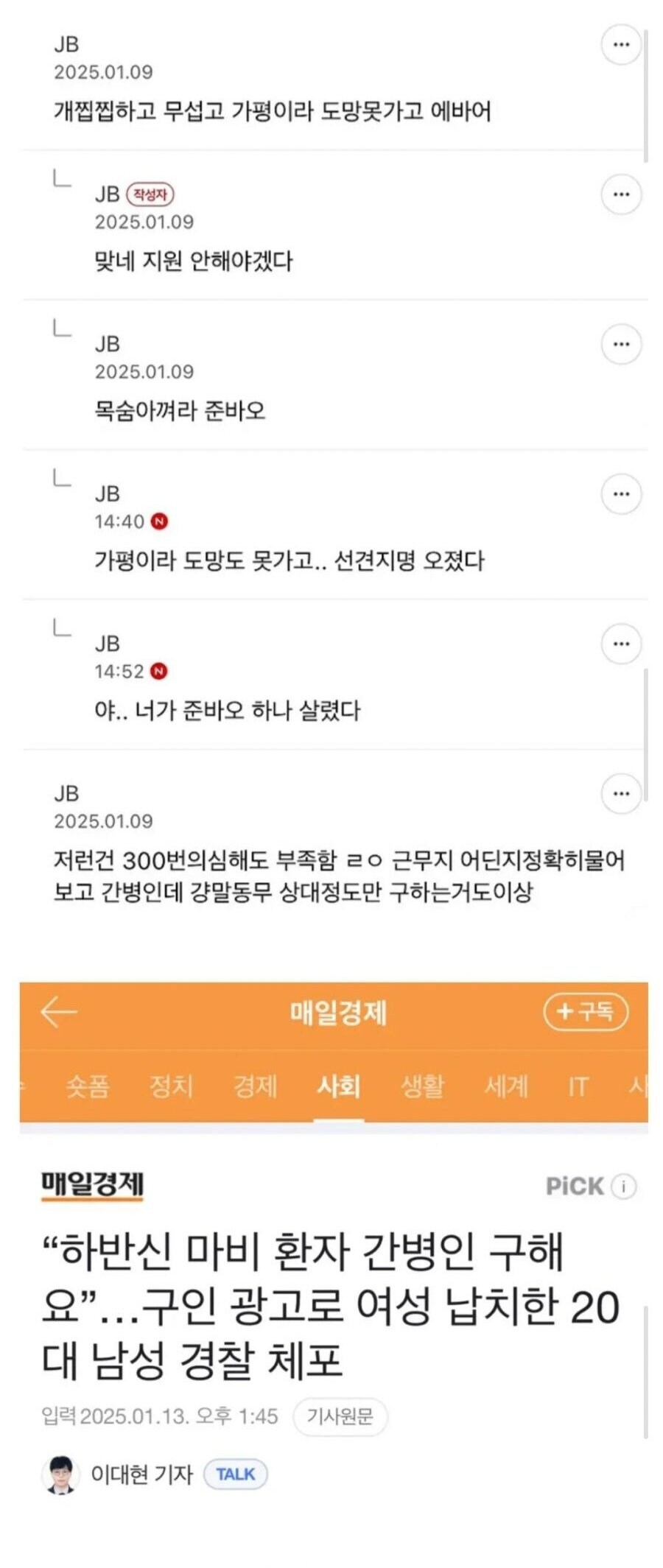Toggle subscription with the +구독 button
Screen dimensions: 663x1568
(x=587, y=1012)
